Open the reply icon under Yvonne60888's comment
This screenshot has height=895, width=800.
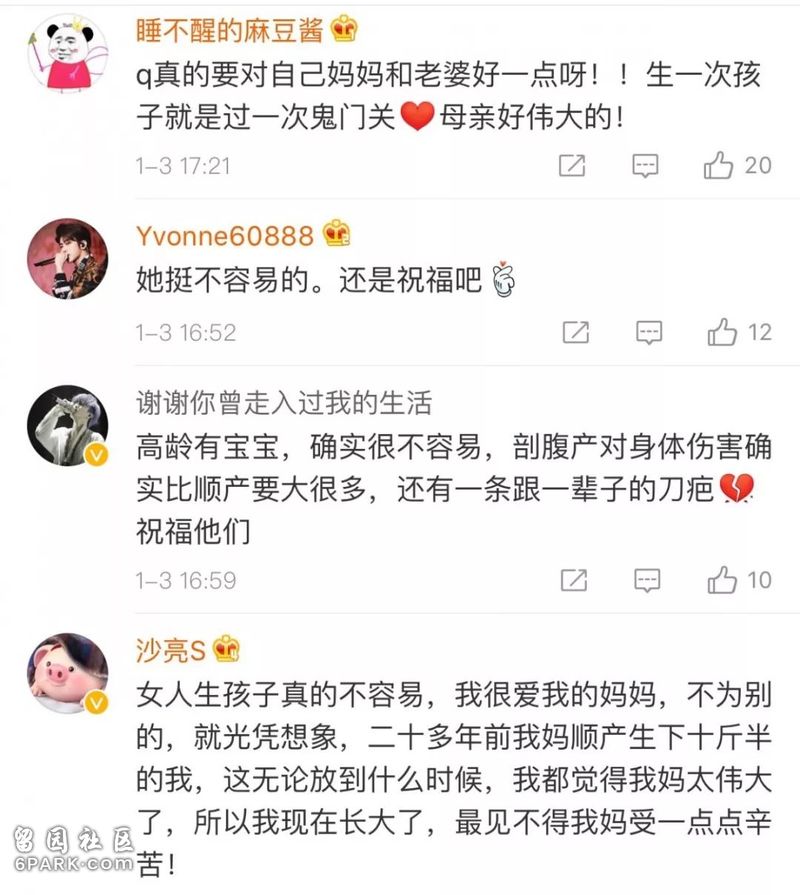649,332
